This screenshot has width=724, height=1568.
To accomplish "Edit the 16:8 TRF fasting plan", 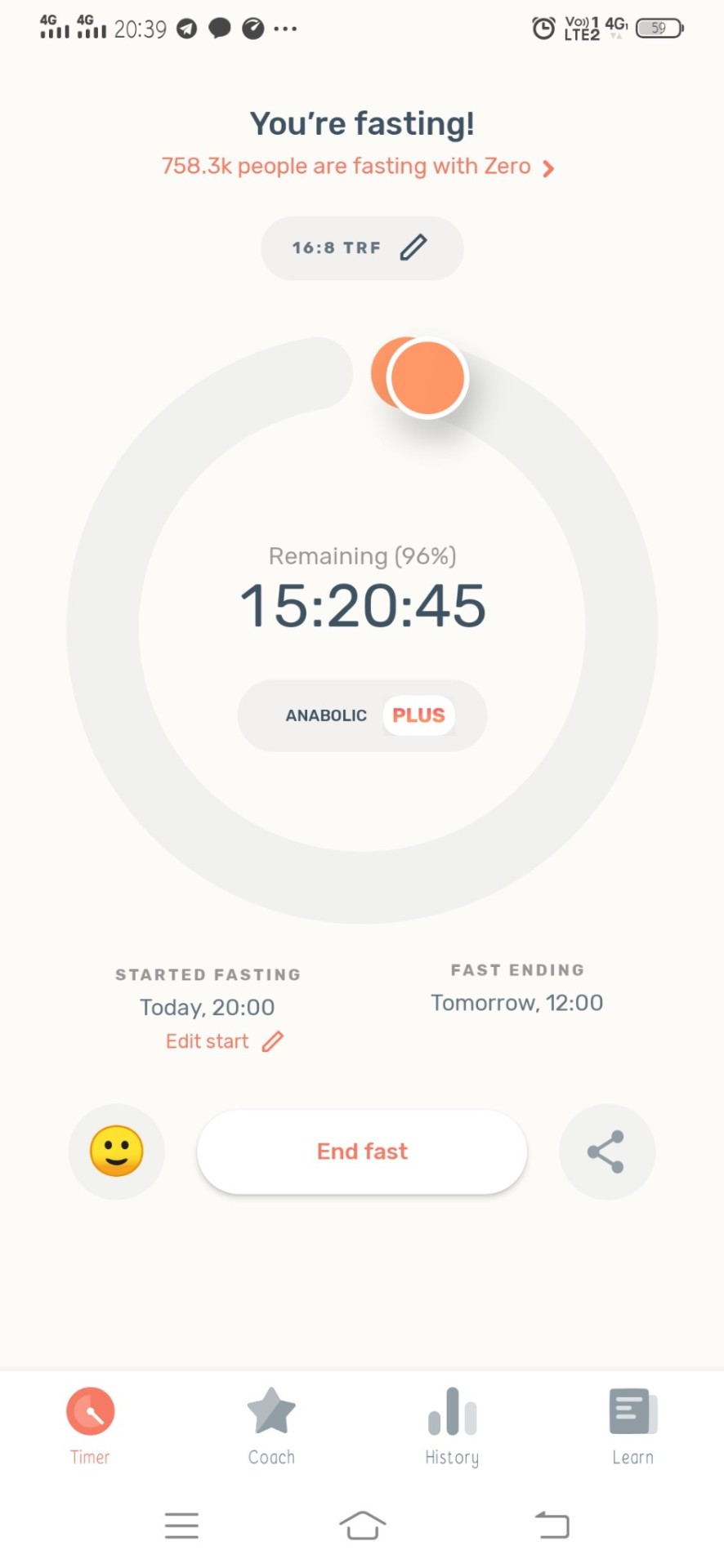I will [x=362, y=247].
